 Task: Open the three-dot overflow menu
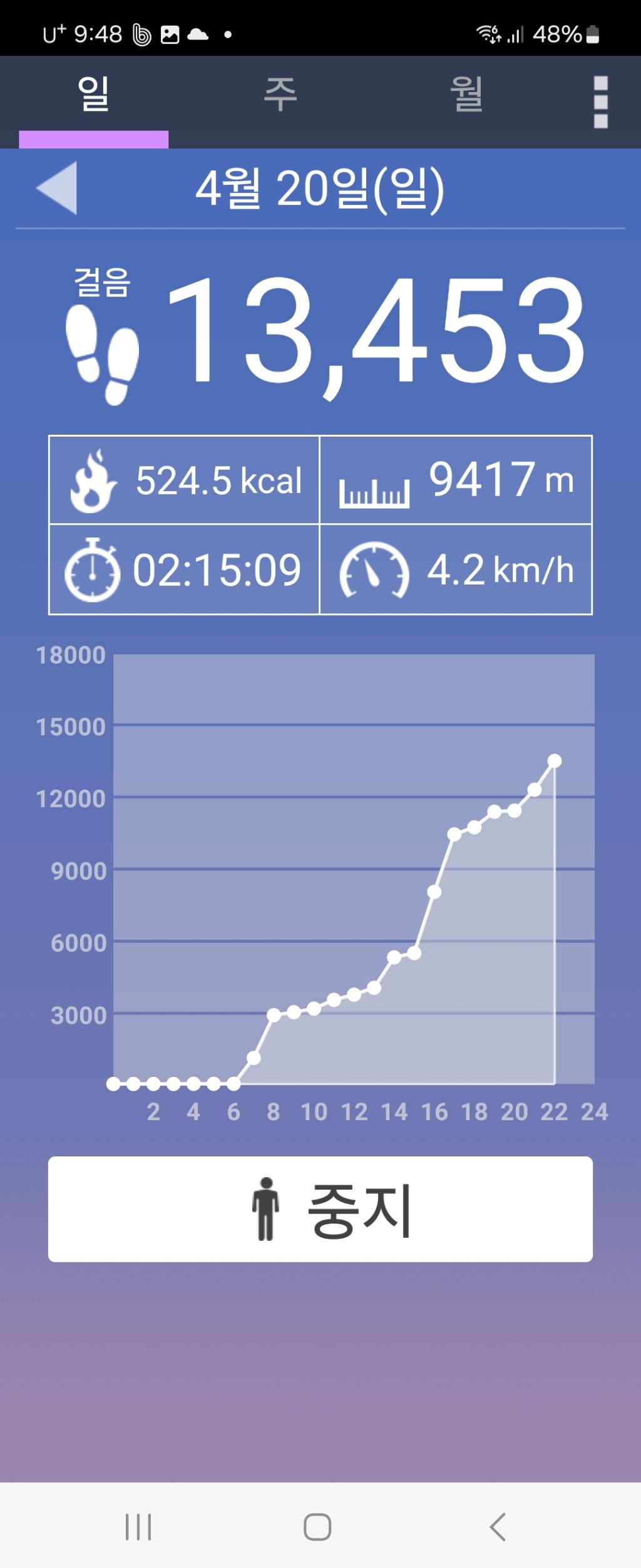pos(600,102)
